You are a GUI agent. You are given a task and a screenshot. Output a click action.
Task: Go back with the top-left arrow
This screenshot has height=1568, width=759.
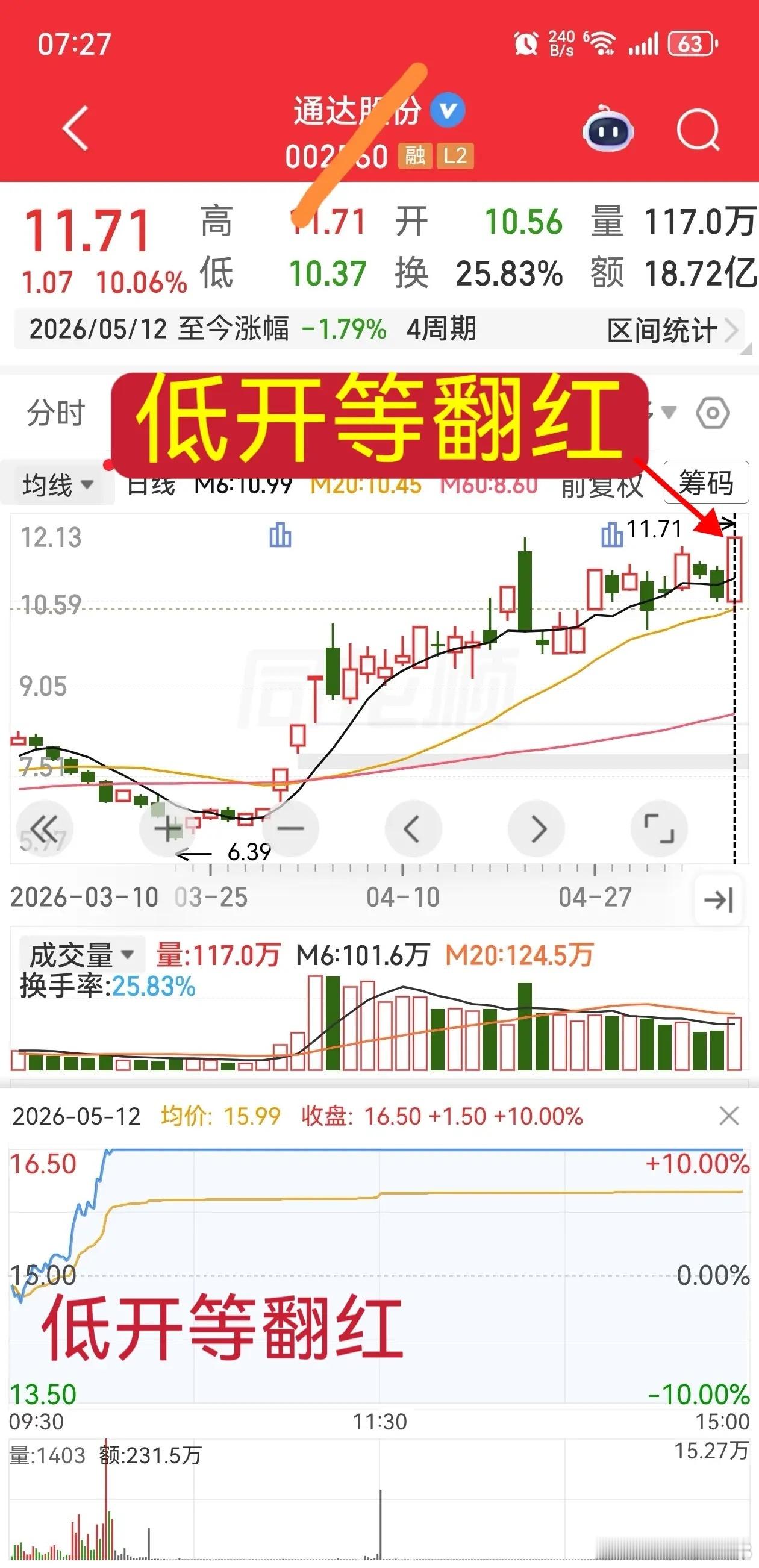[75, 128]
